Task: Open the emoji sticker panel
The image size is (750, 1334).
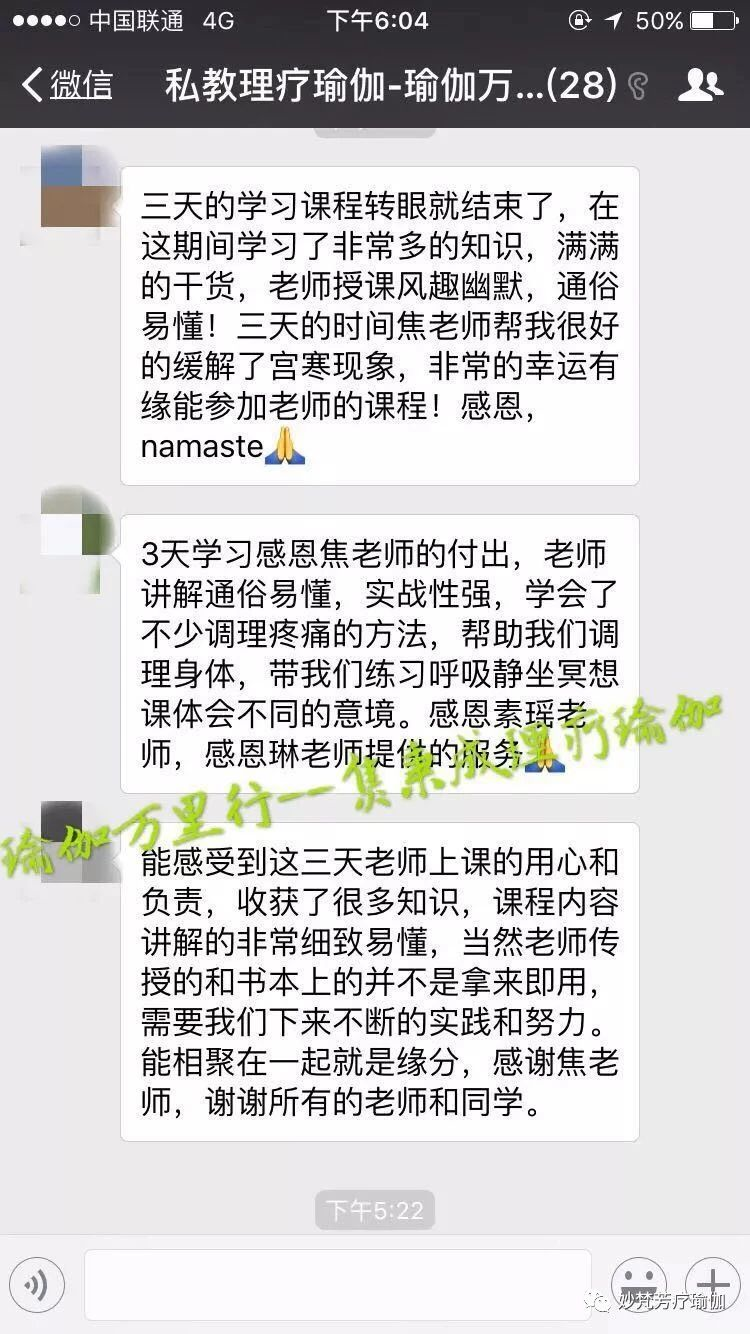Action: [x=638, y=1284]
